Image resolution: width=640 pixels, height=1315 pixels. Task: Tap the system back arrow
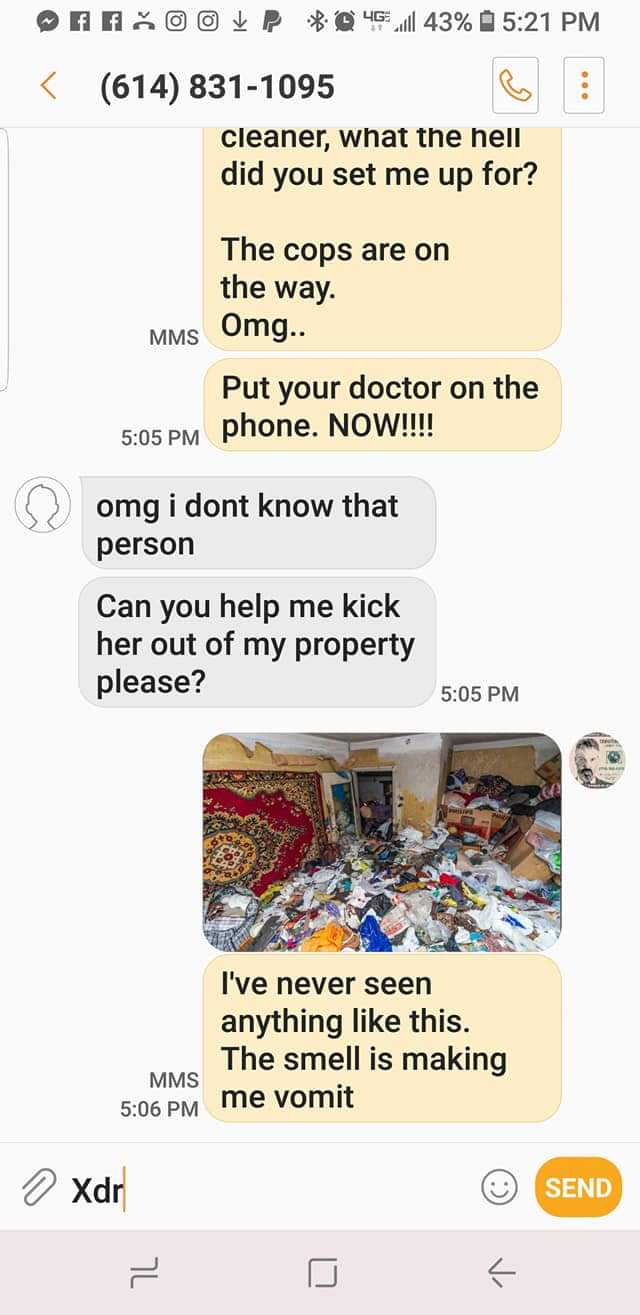(x=501, y=1271)
